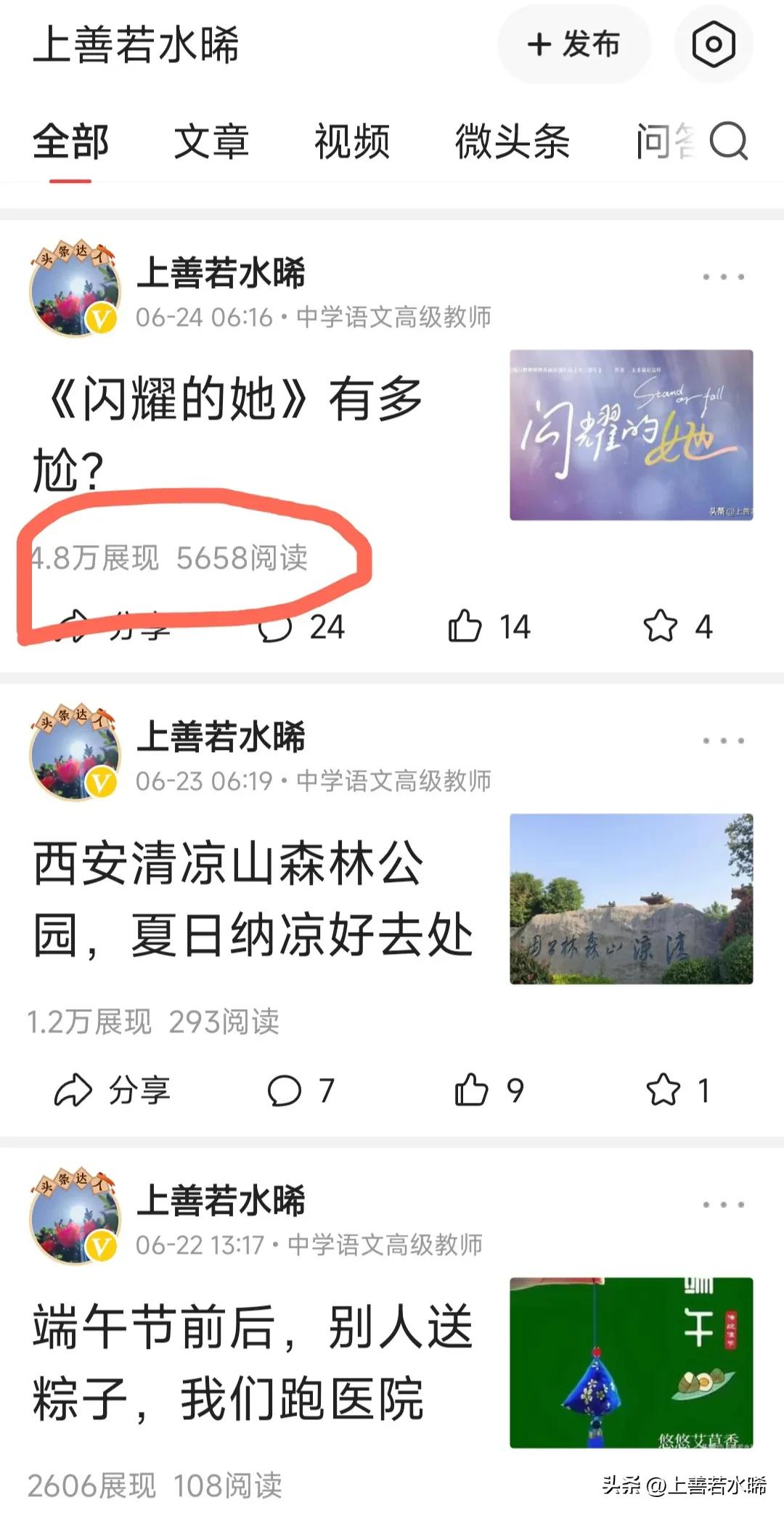The height and width of the screenshot is (1513, 784).
Task: Tap the +发布 publish button
Action: (573, 45)
